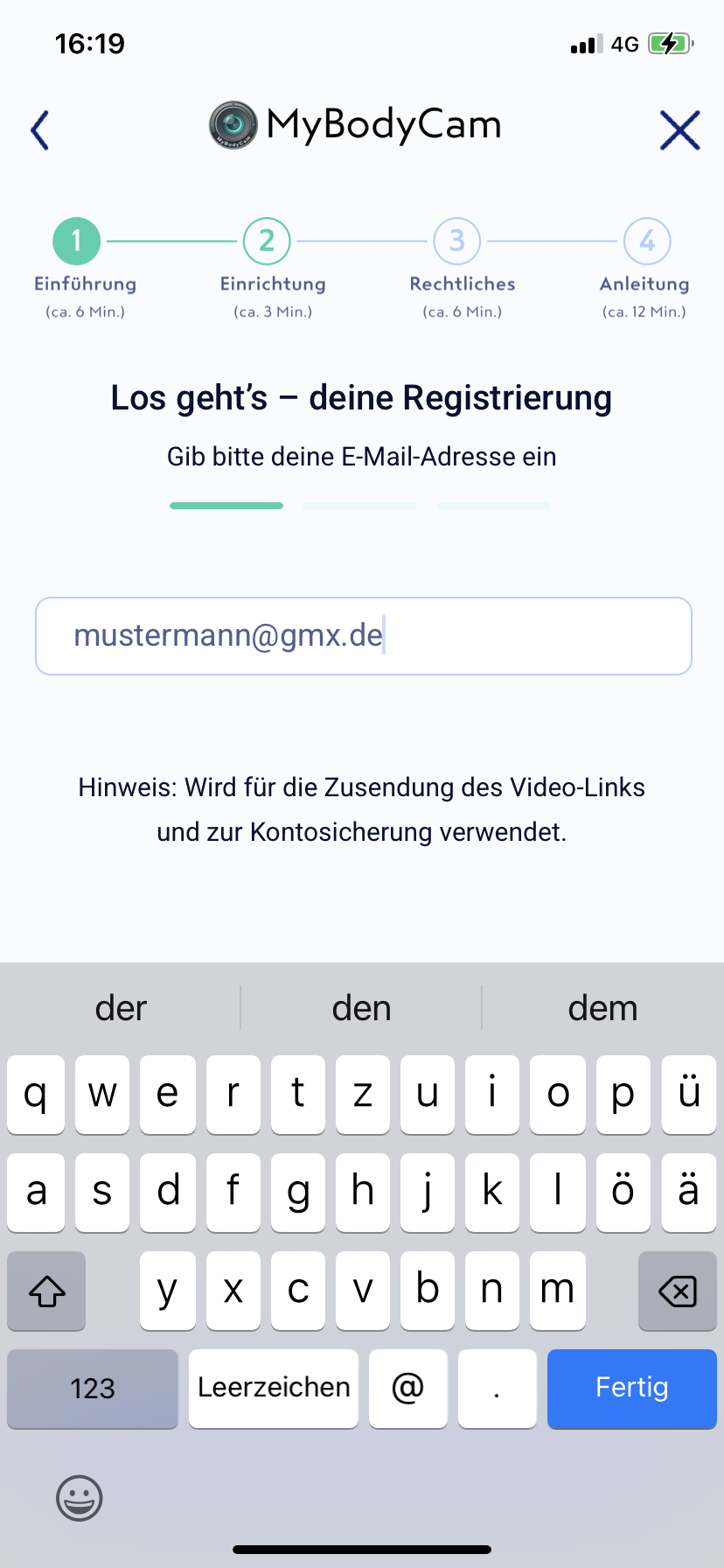Viewport: 724px width, 1568px height.
Task: Tap the @ key on the keyboard
Action: (408, 1388)
